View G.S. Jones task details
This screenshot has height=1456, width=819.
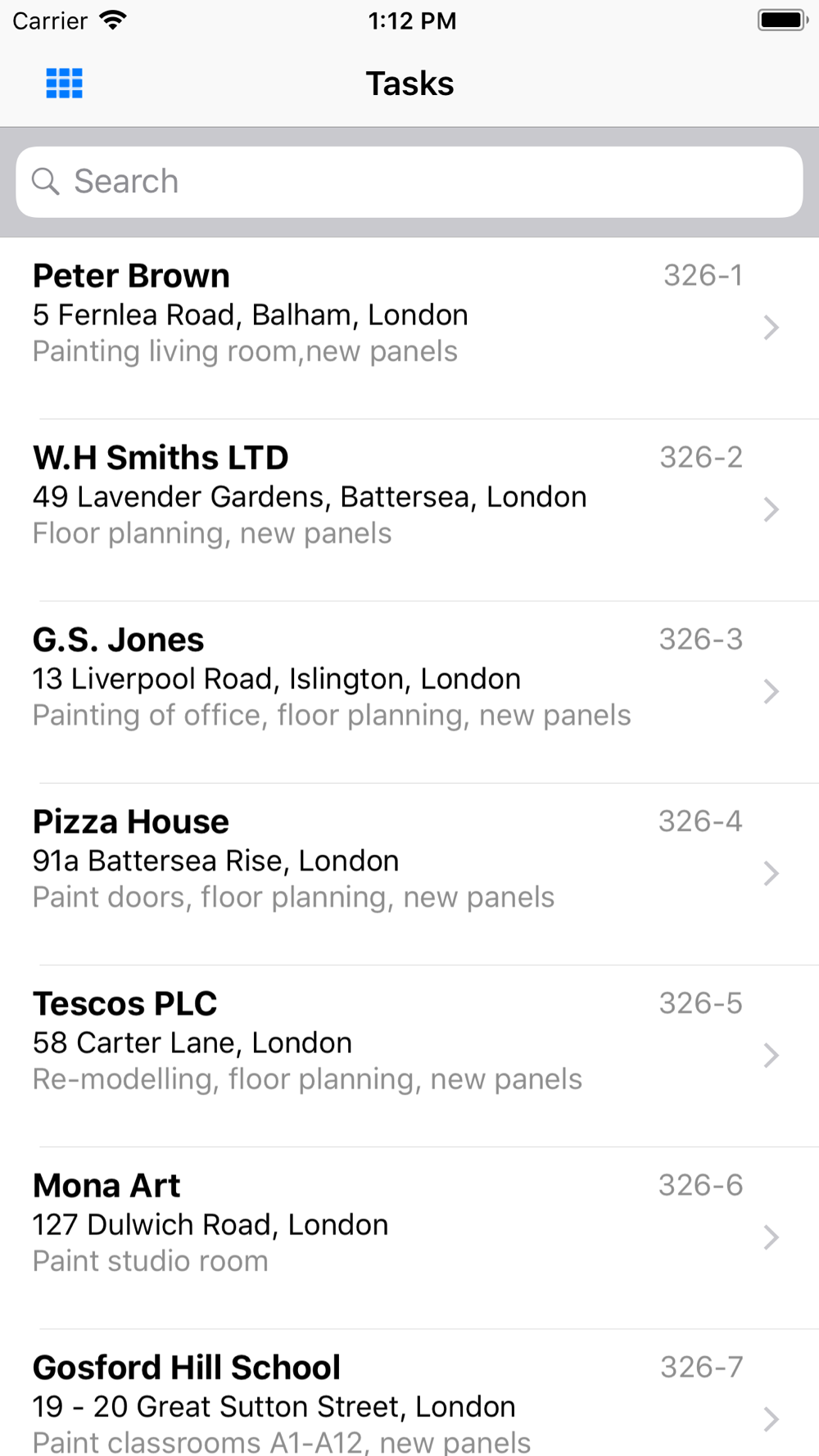[409, 692]
